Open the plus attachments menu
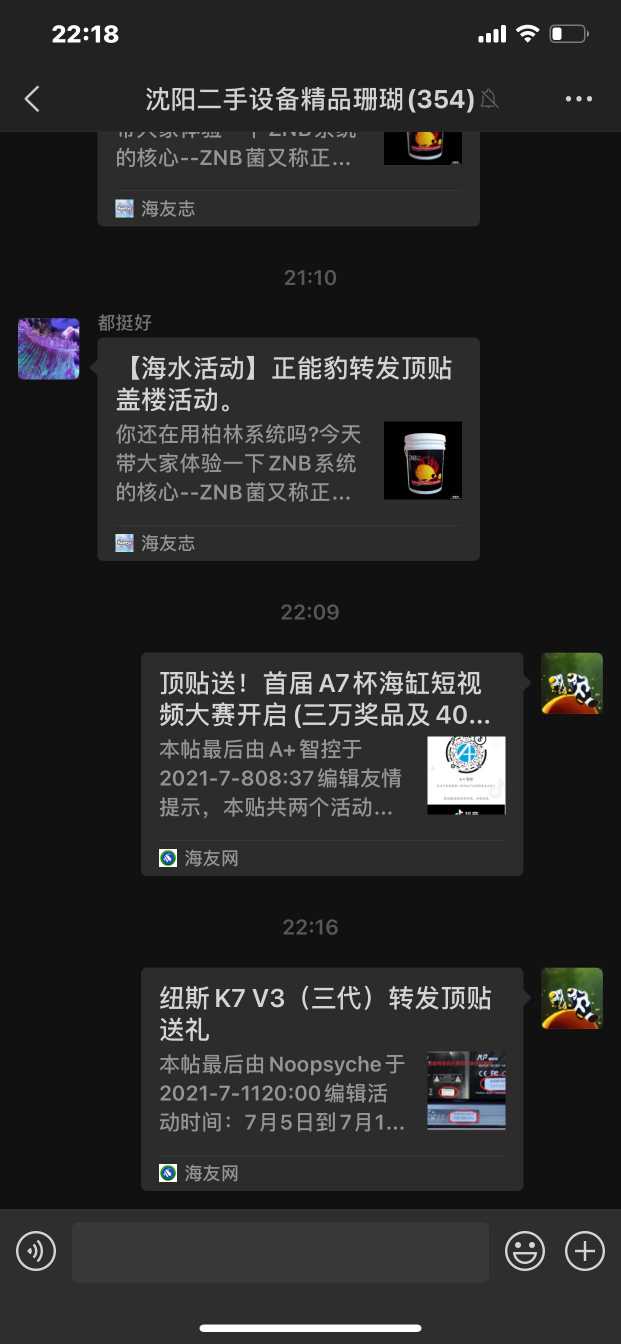Image resolution: width=621 pixels, height=1344 pixels. pyautogui.click(x=585, y=1251)
